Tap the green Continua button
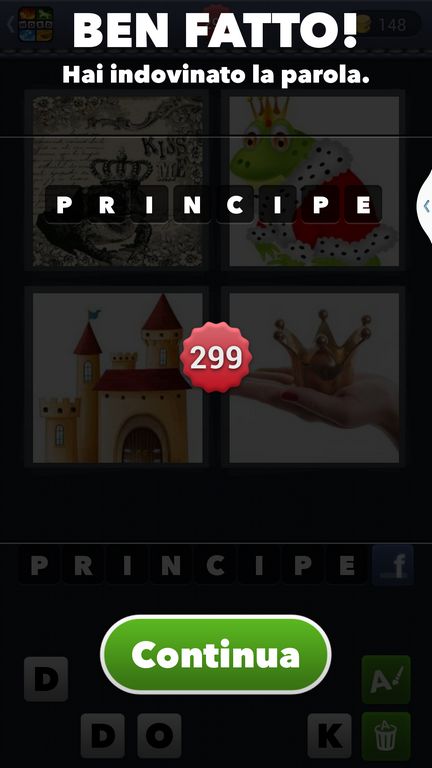The image size is (432, 768). pos(216,654)
